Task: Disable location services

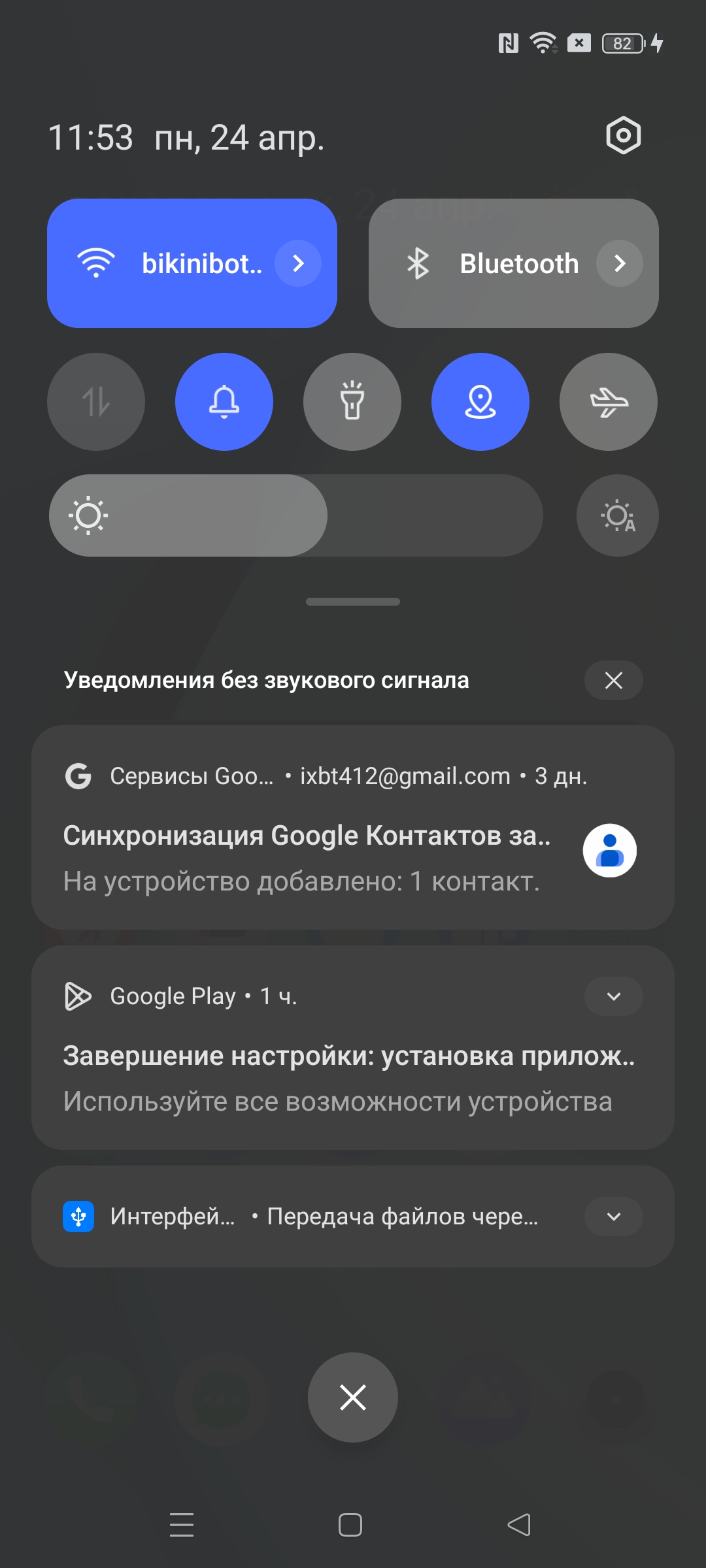Action: coord(480,401)
